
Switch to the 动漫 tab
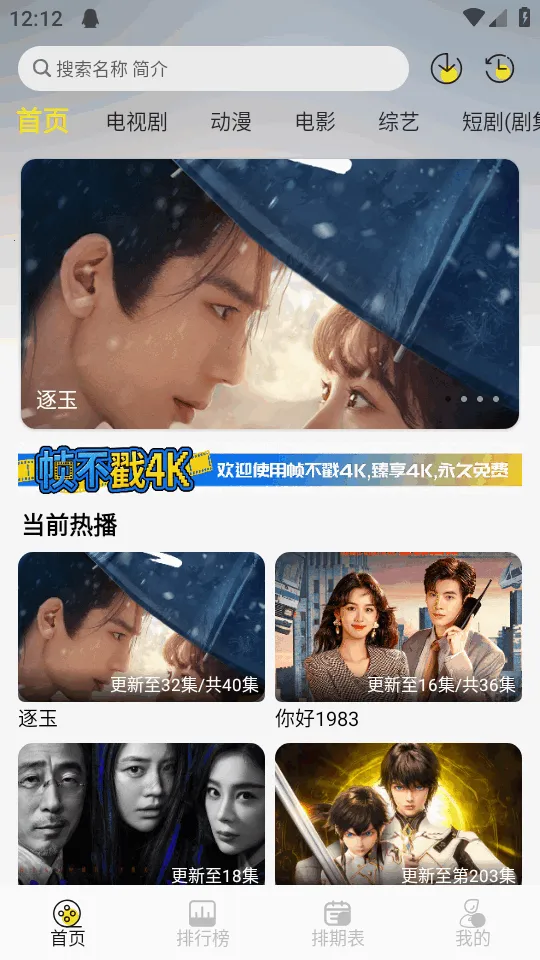click(231, 121)
